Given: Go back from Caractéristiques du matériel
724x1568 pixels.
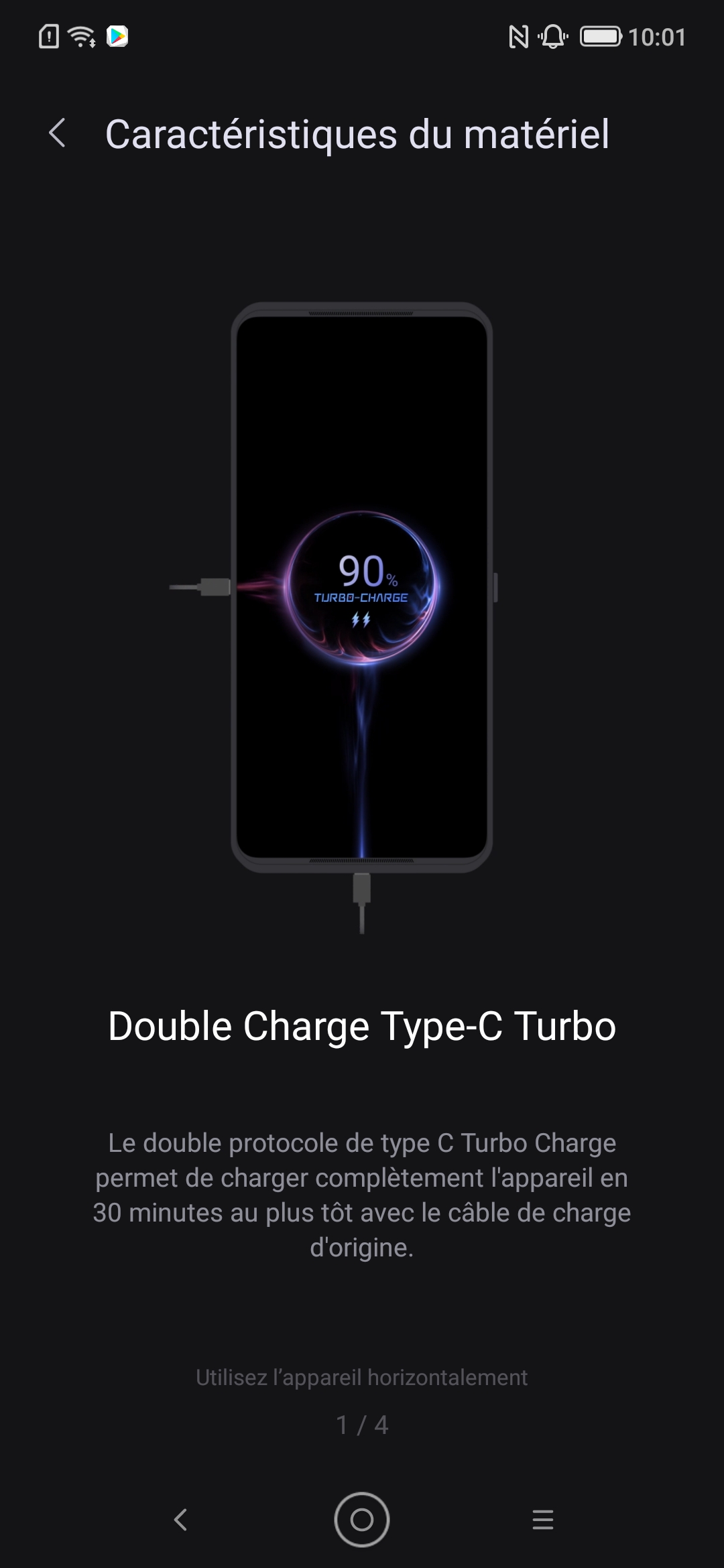Looking at the screenshot, I should (x=58, y=133).
